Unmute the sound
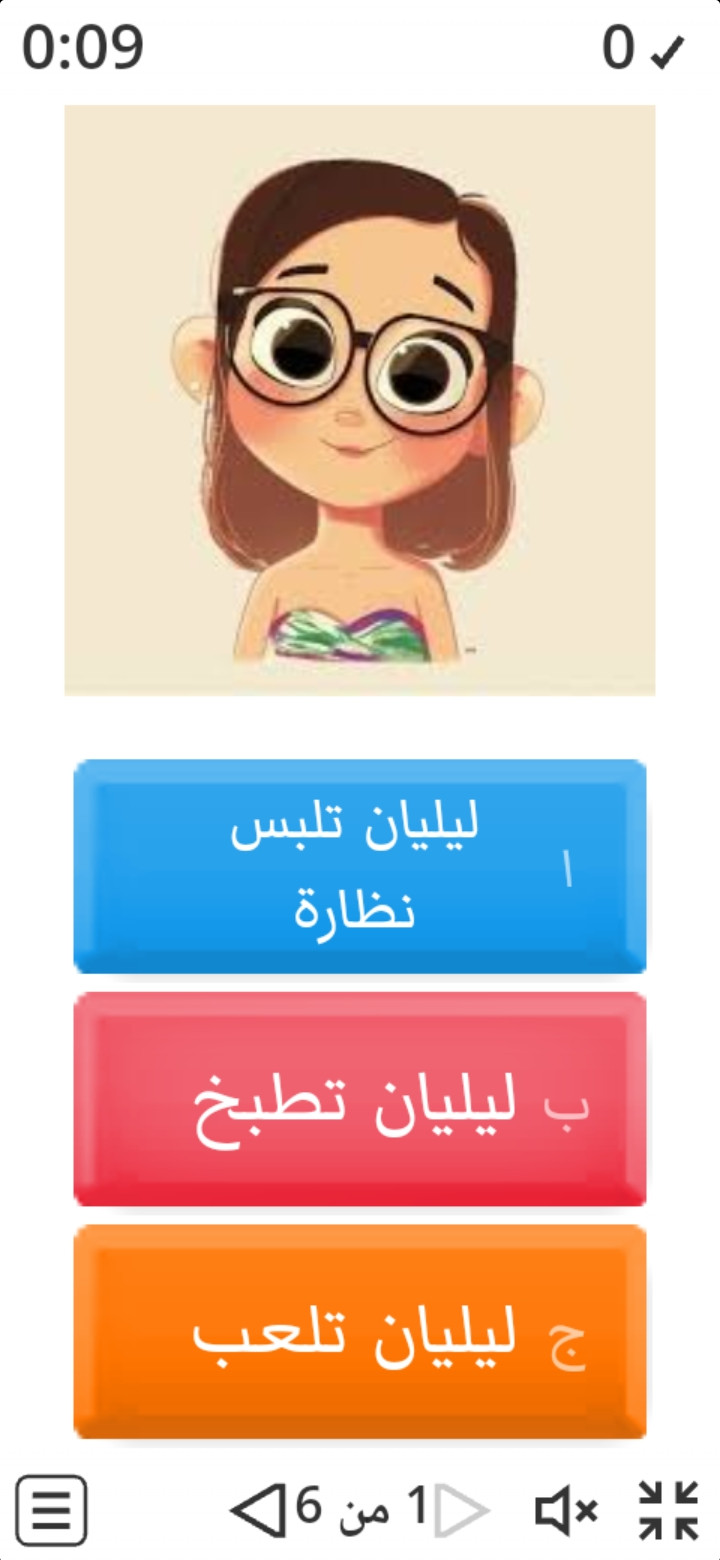The image size is (720, 1560). 566,1510
